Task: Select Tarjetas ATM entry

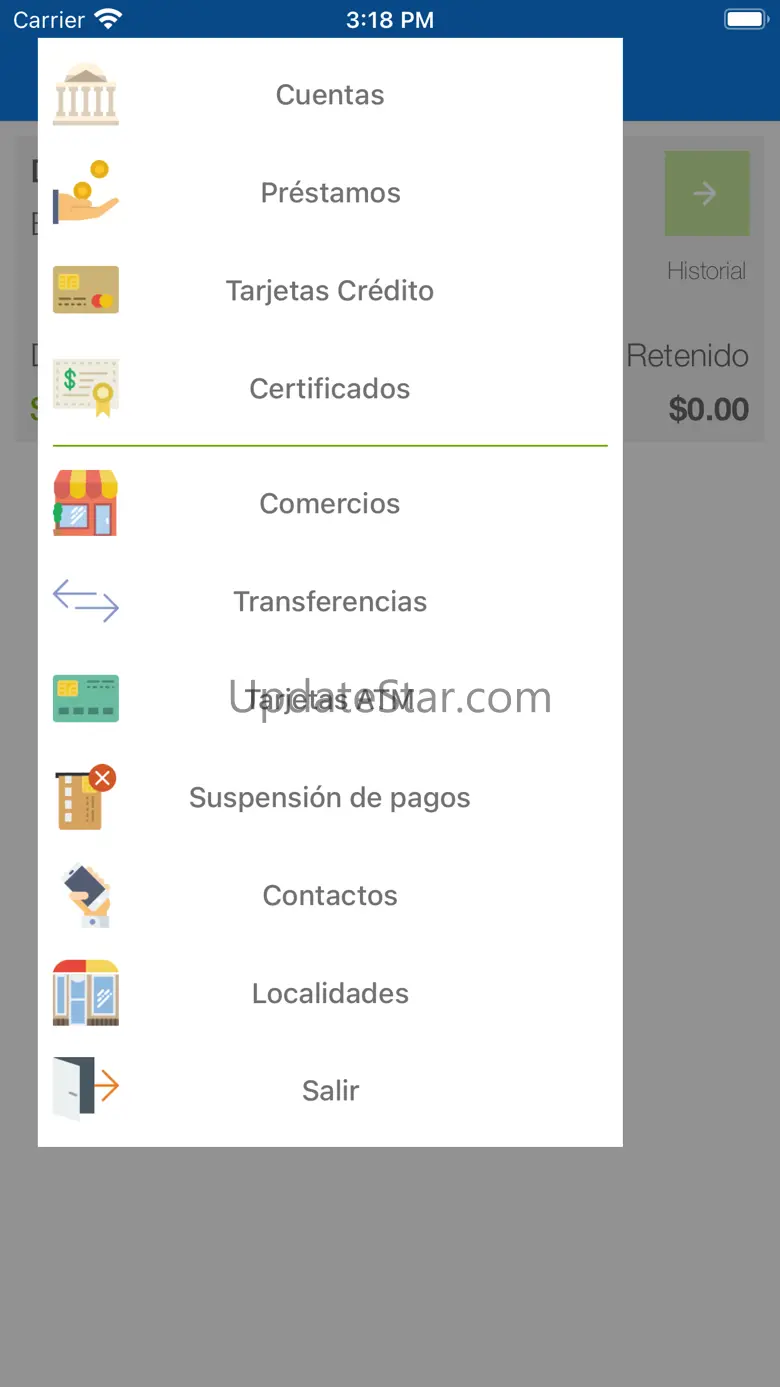Action: [x=330, y=699]
